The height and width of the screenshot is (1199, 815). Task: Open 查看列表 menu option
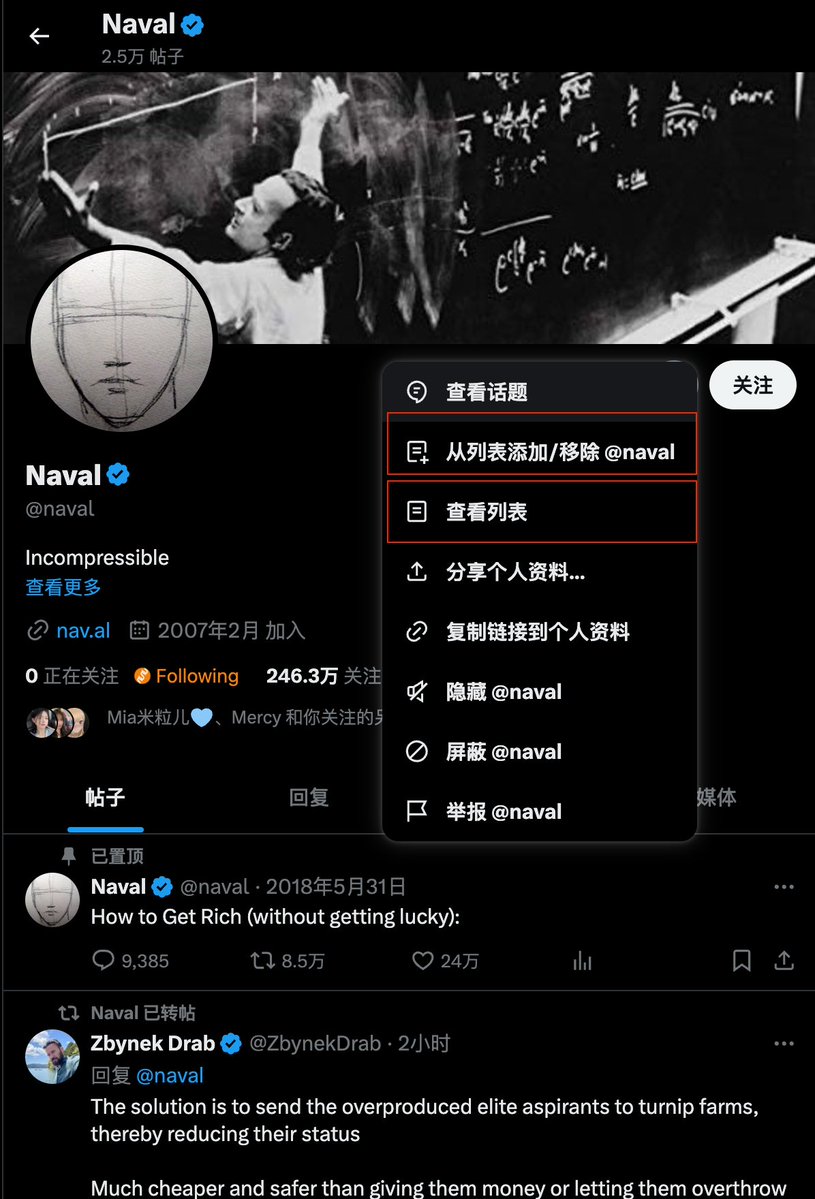(x=486, y=512)
